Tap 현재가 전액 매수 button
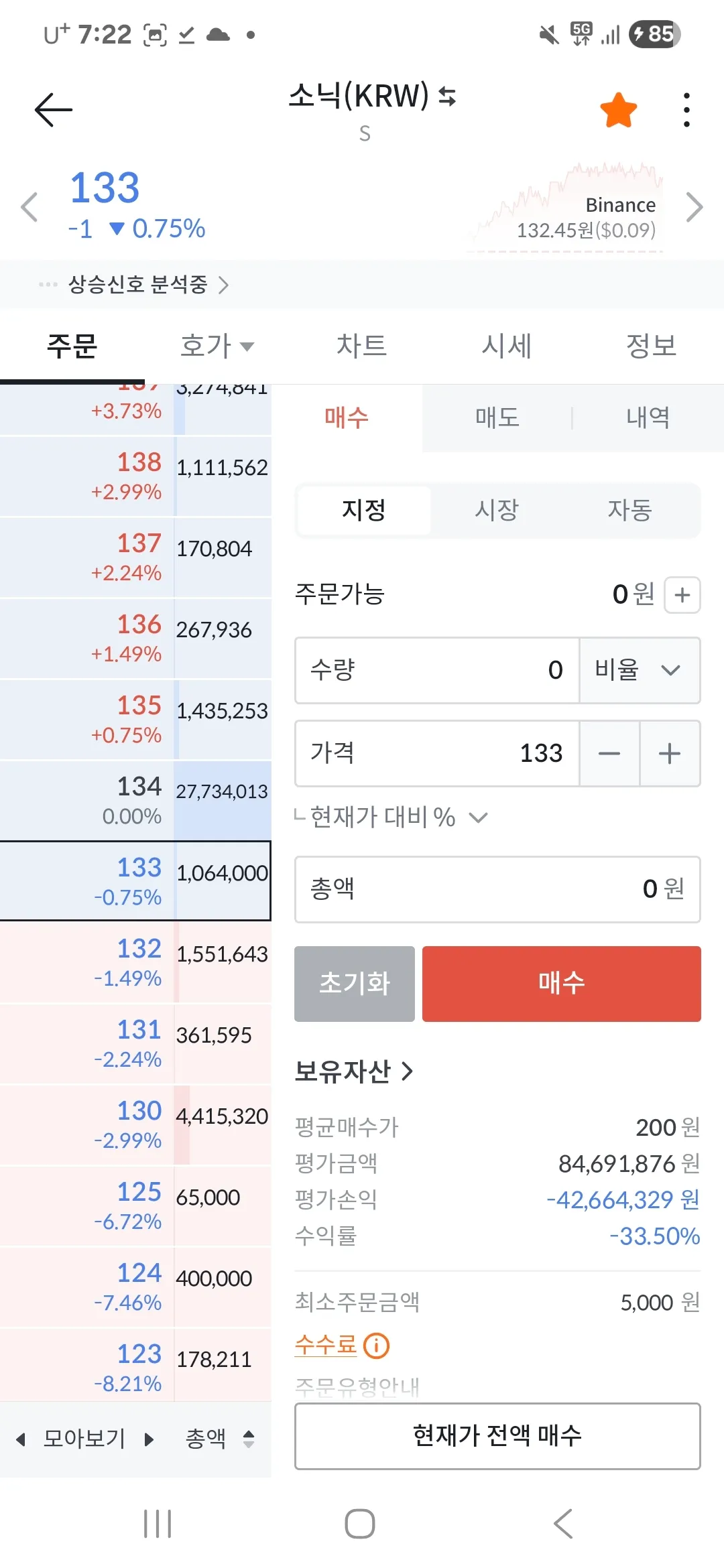The height and width of the screenshot is (1568, 724). coord(497,1436)
